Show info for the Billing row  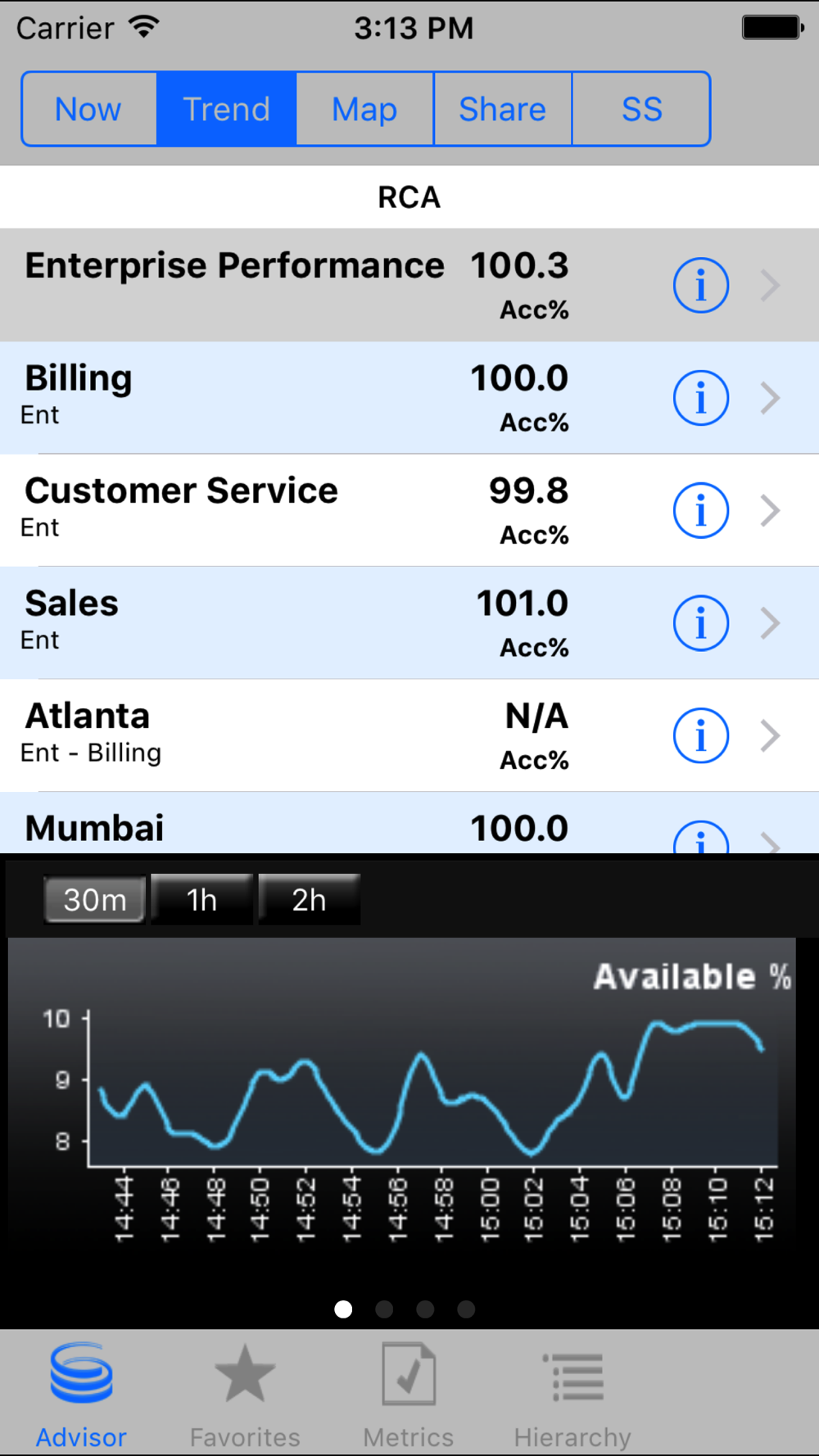point(701,398)
